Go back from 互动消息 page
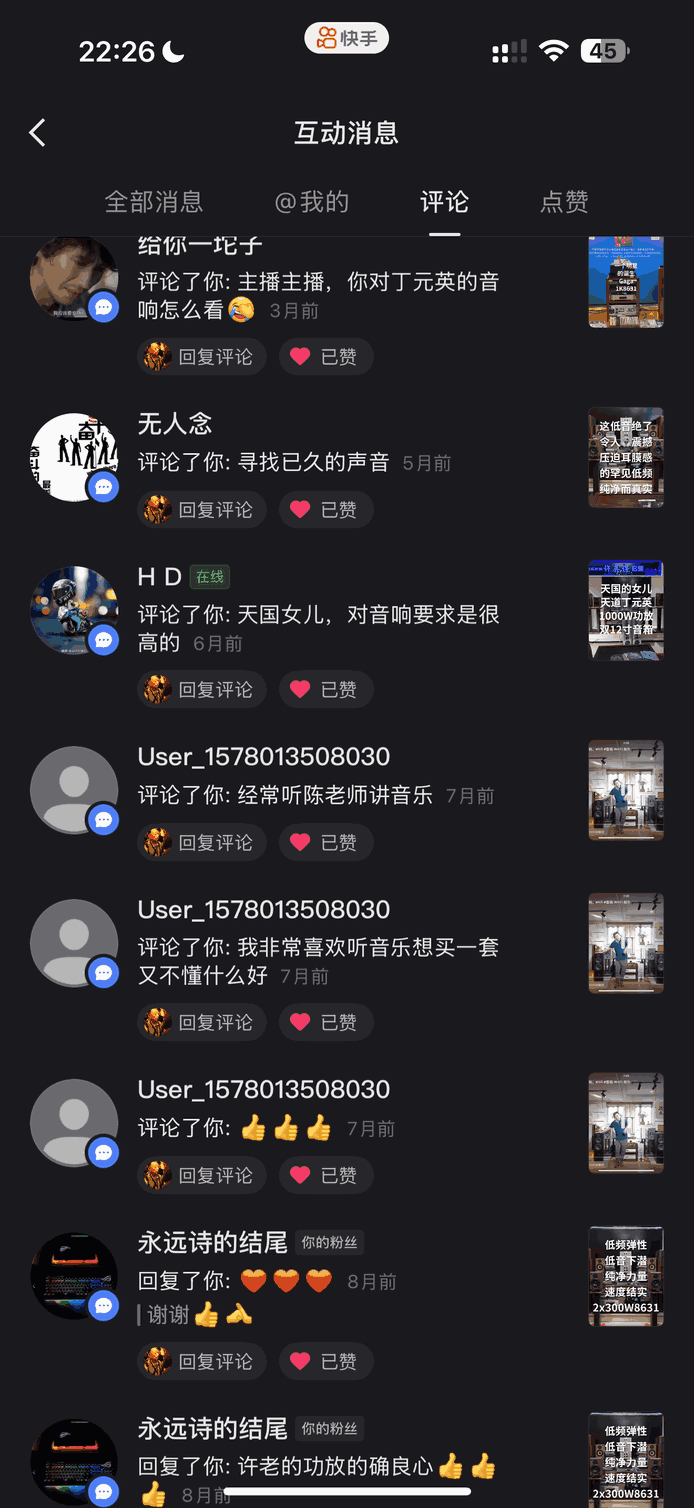 (38, 132)
